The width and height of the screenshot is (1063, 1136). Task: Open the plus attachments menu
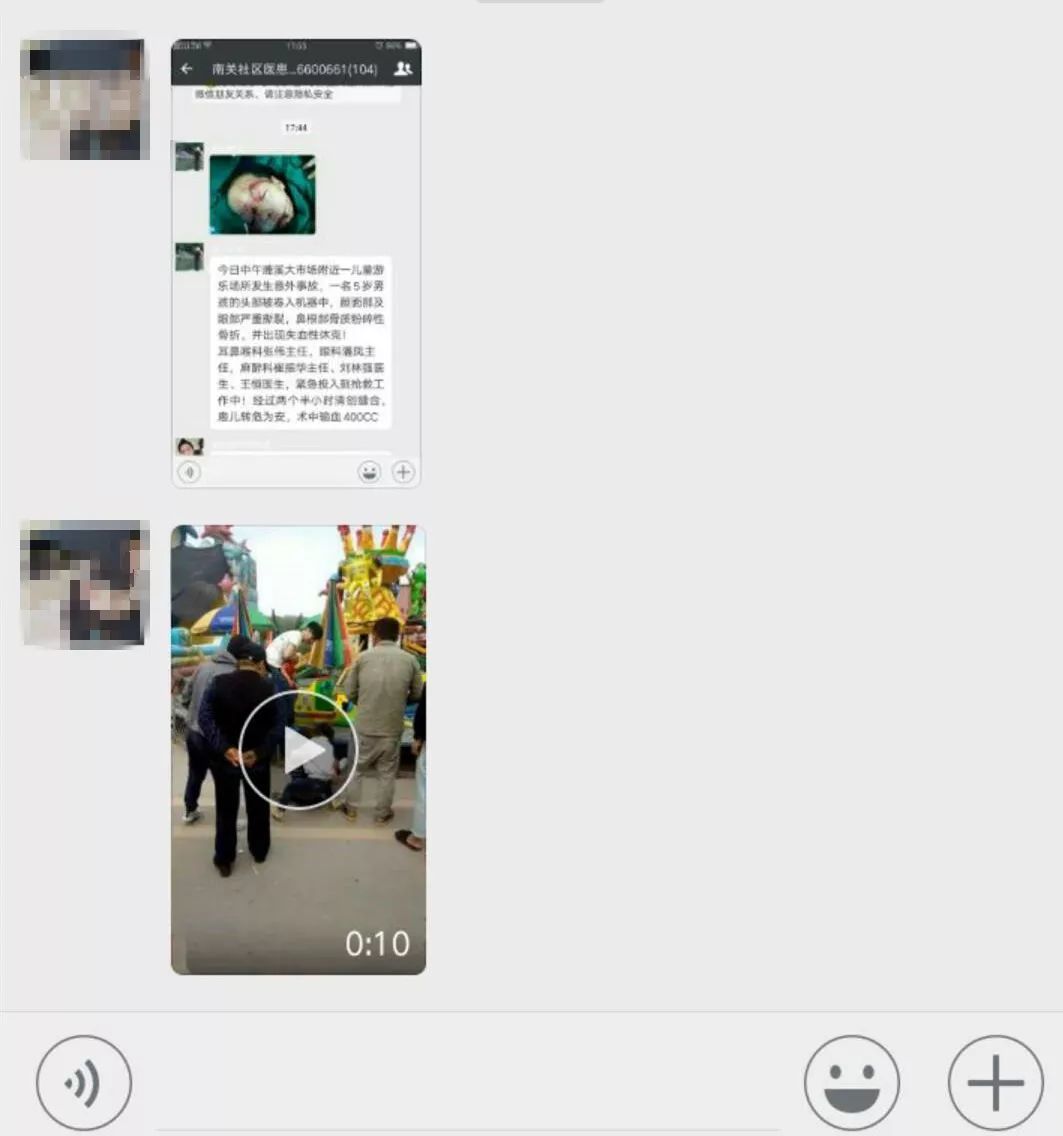click(995, 1083)
